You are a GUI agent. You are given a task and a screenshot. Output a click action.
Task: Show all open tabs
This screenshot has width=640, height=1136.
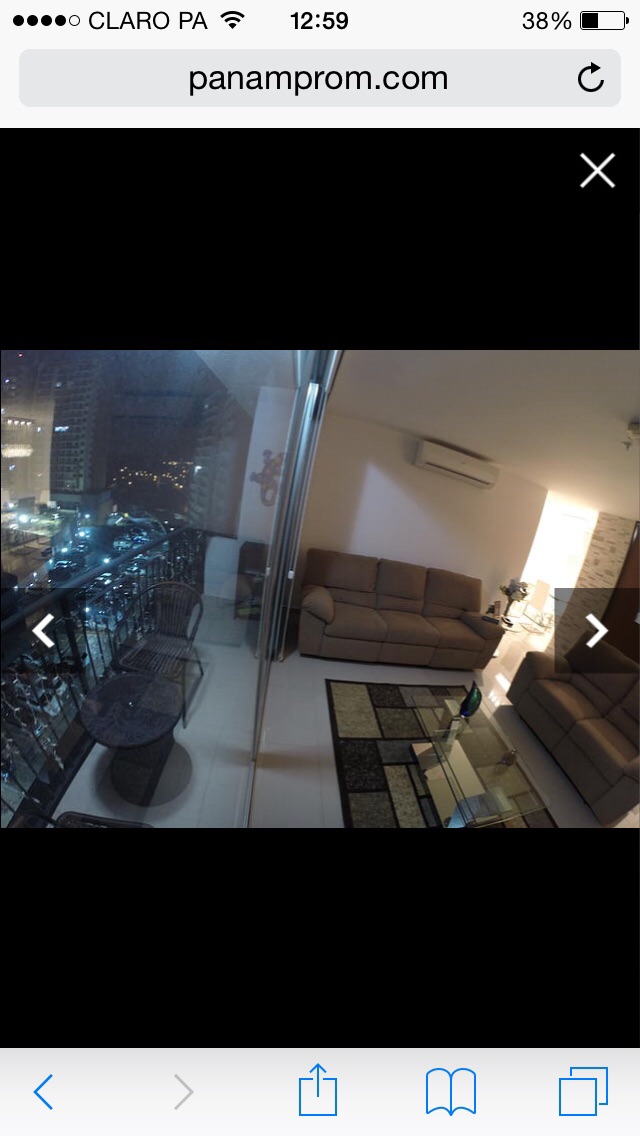[583, 1091]
